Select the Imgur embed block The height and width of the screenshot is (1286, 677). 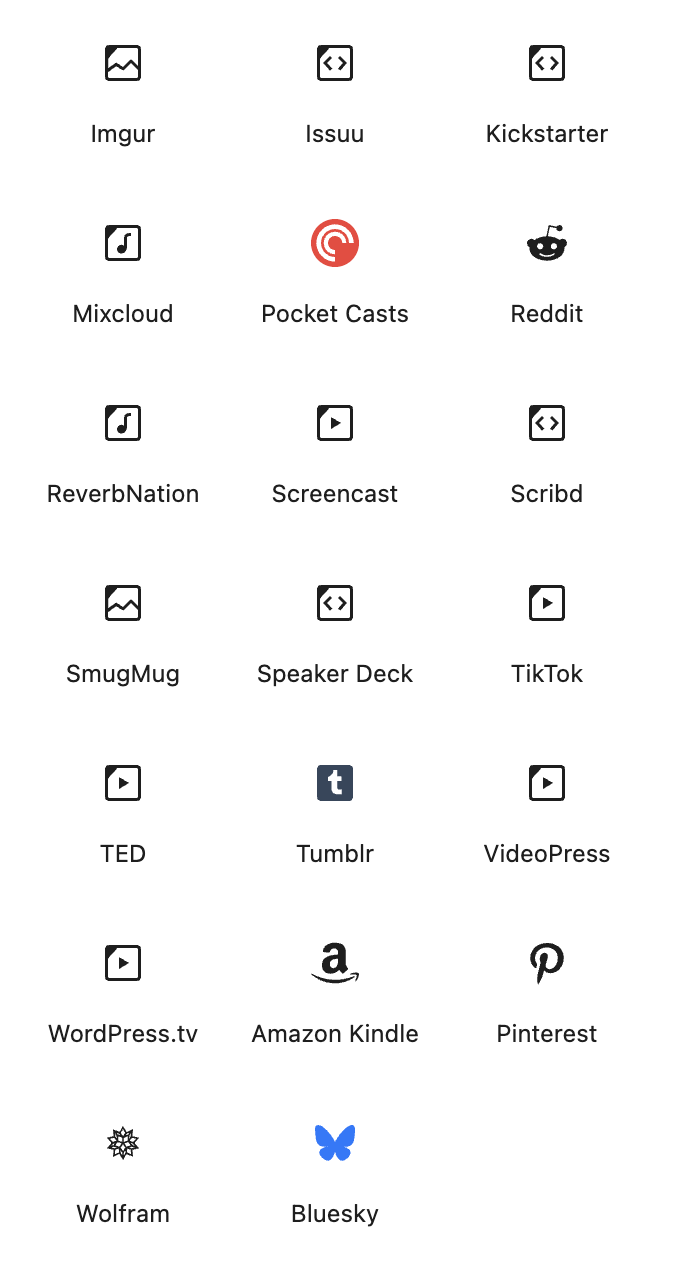(x=123, y=95)
